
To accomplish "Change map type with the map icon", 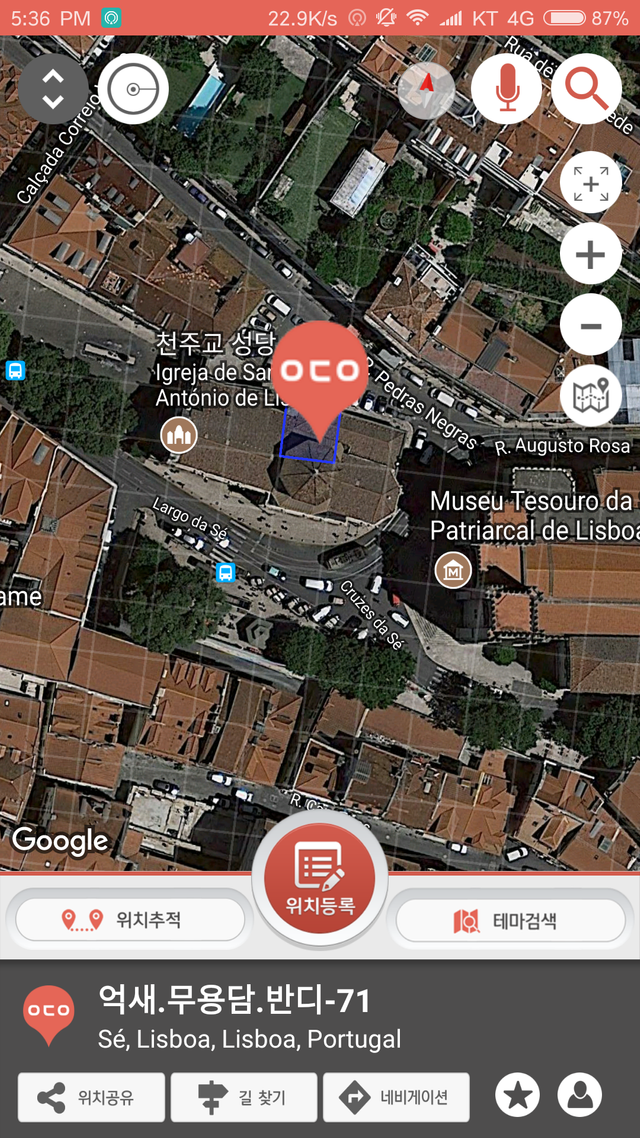I will coord(591,396).
